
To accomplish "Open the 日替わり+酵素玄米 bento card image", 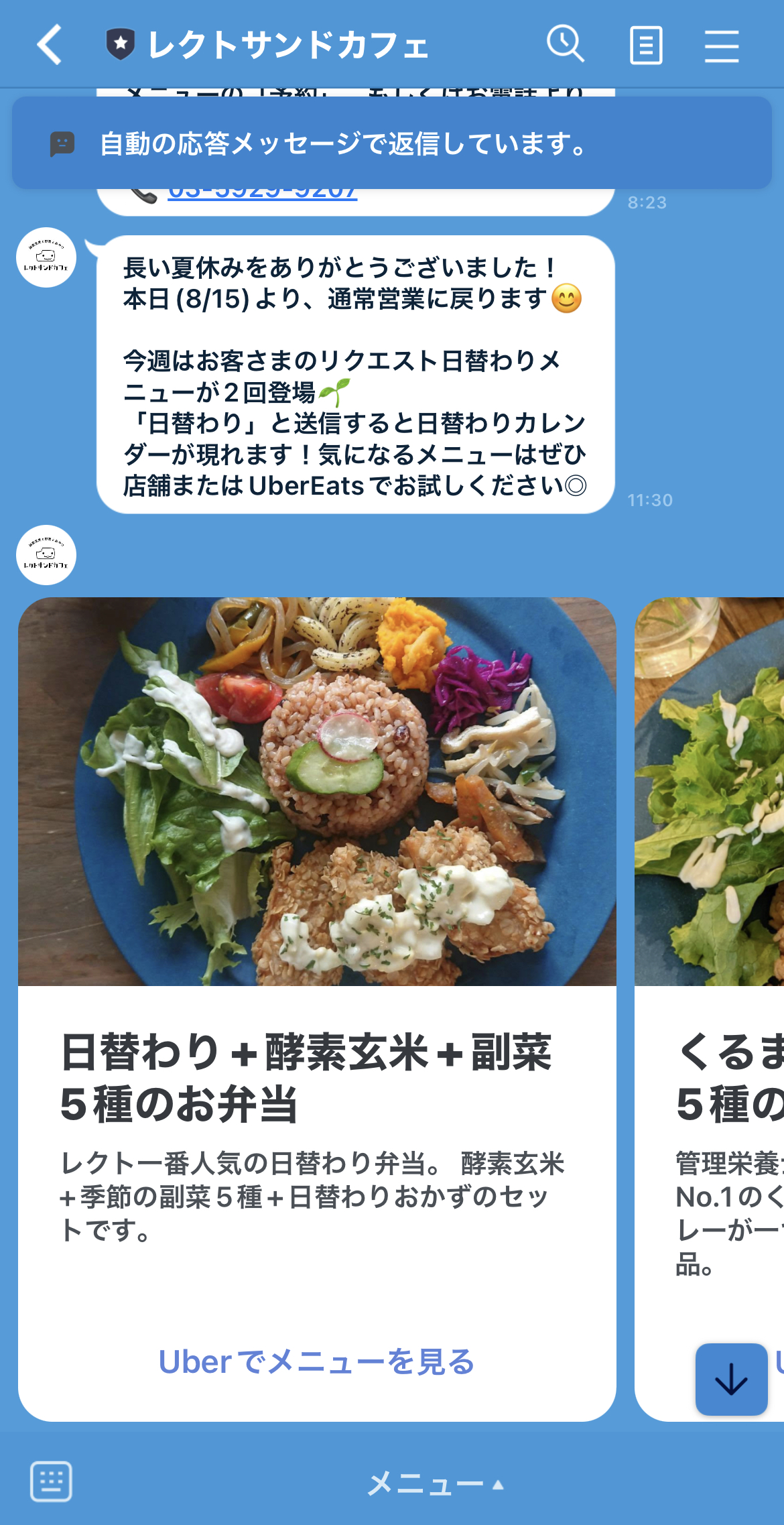I will tap(316, 791).
